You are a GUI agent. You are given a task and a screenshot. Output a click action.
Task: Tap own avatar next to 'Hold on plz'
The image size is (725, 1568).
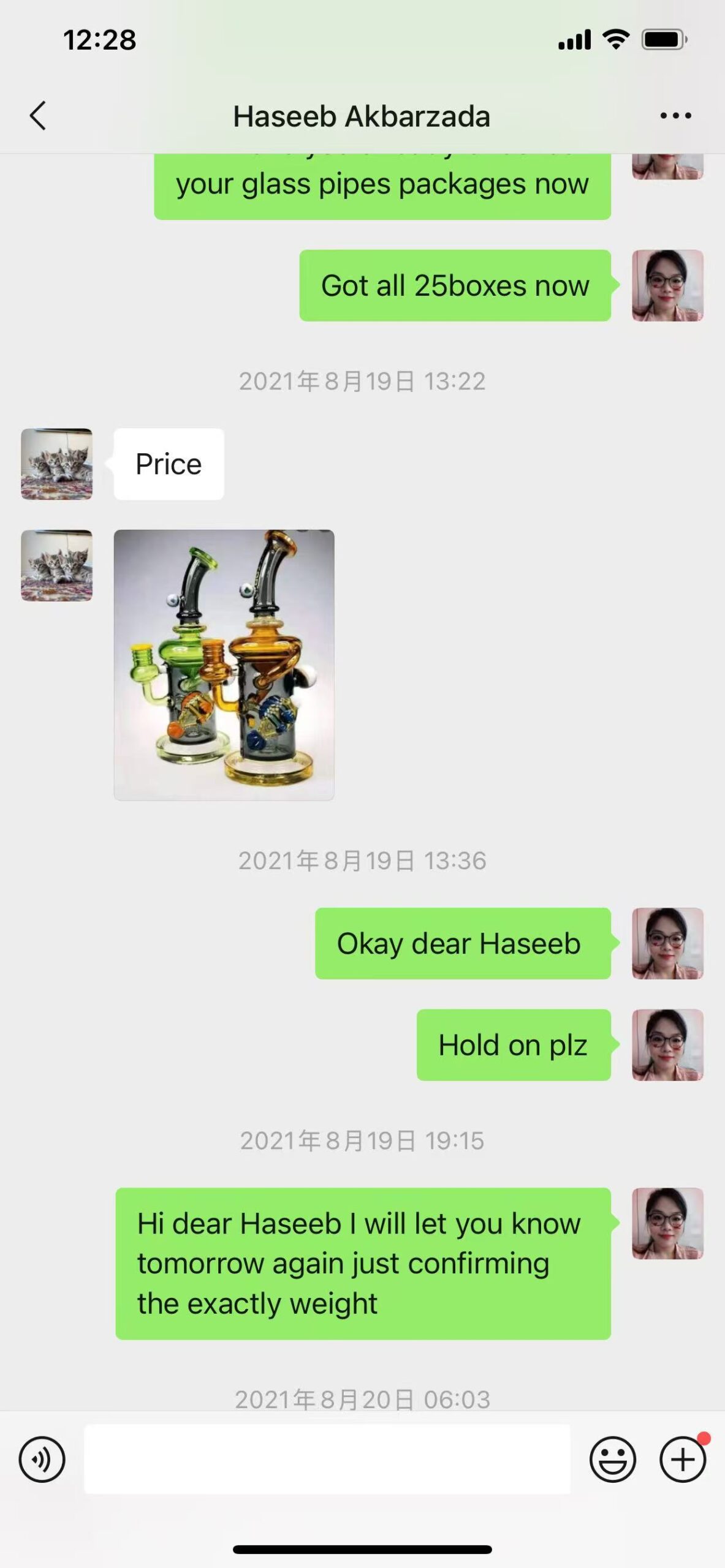[667, 1045]
